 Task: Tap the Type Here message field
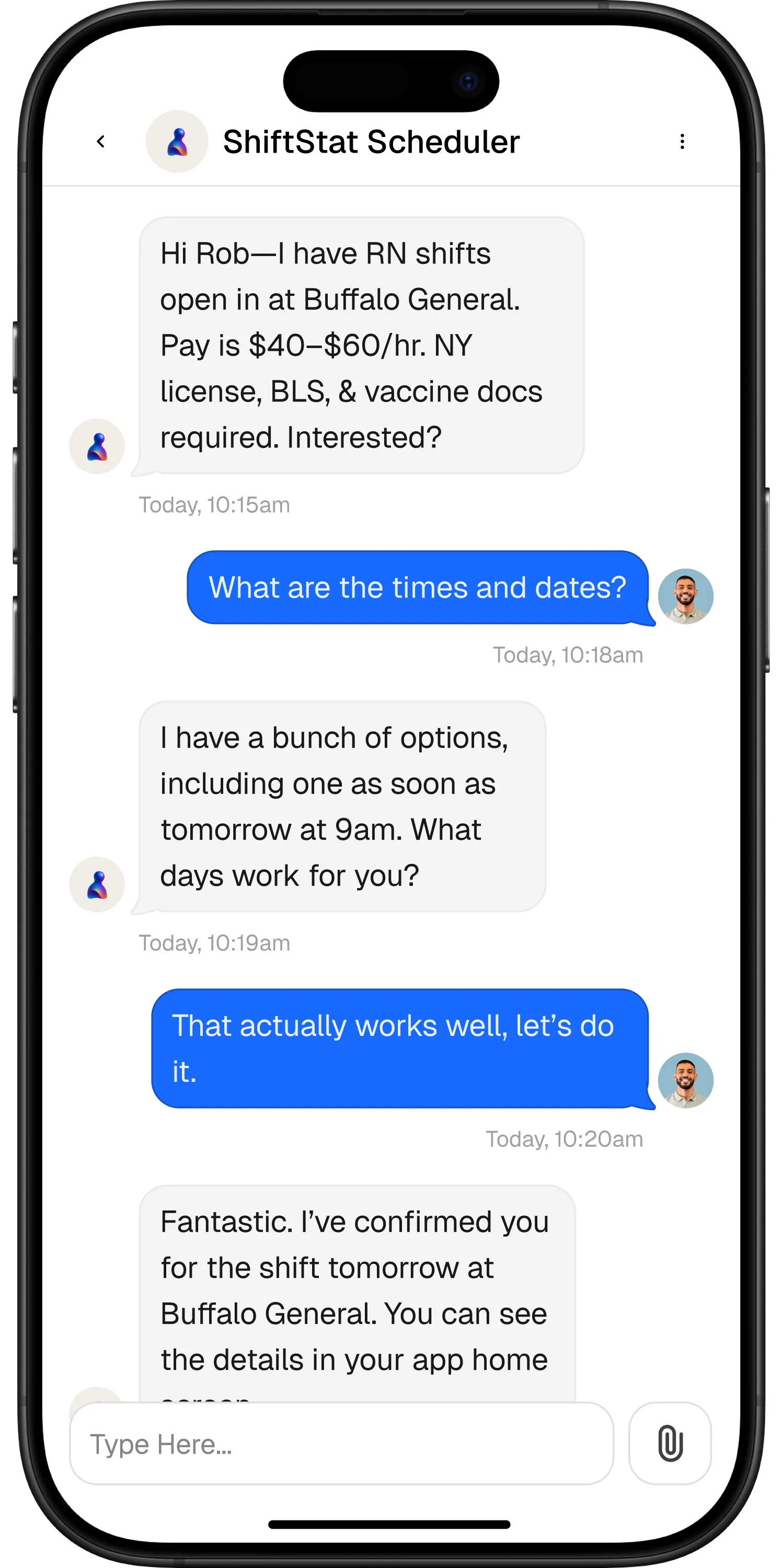click(x=341, y=1443)
